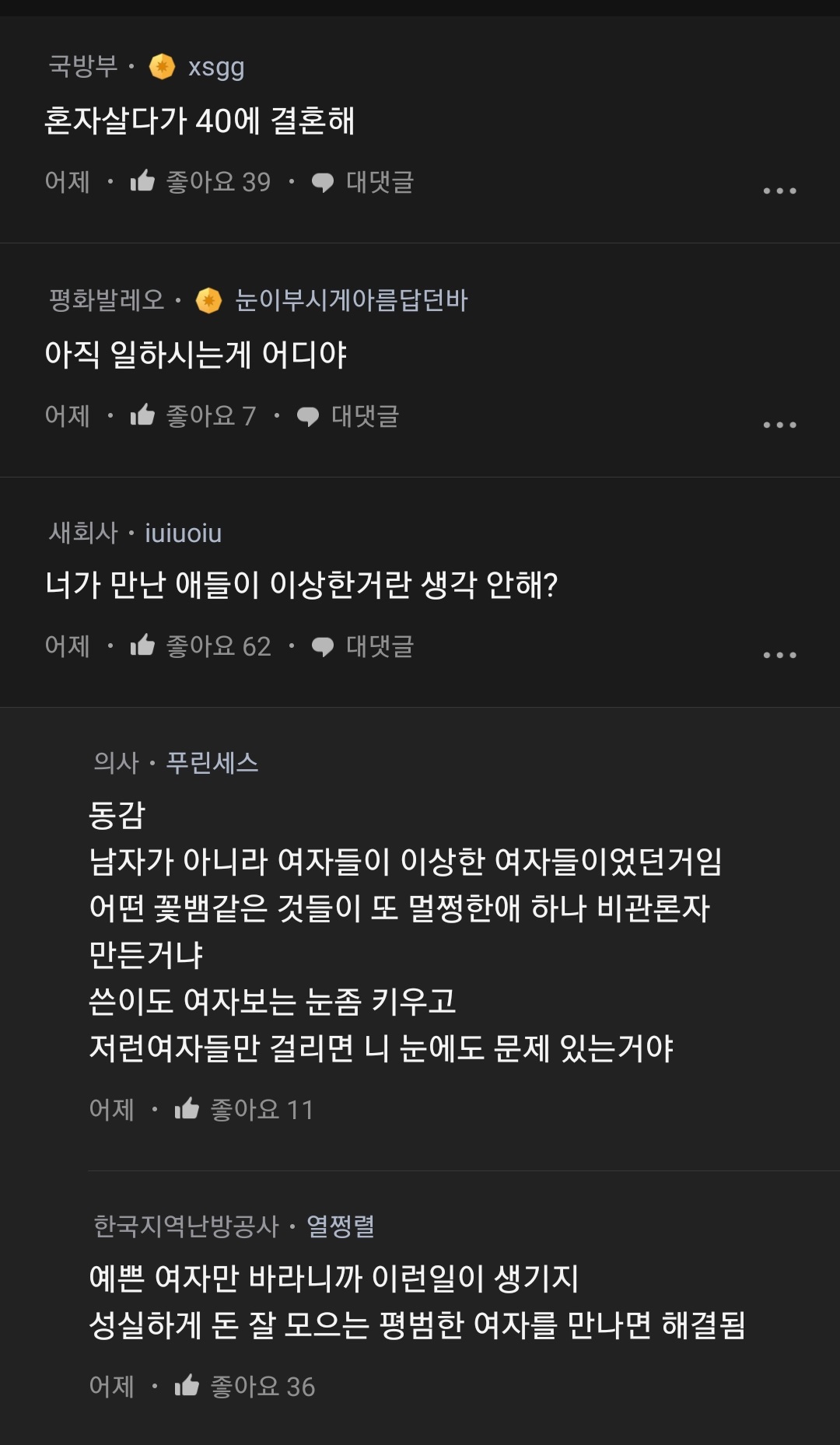Reply to 눈이부시게아름답던바's comment

pyautogui.click(x=348, y=416)
